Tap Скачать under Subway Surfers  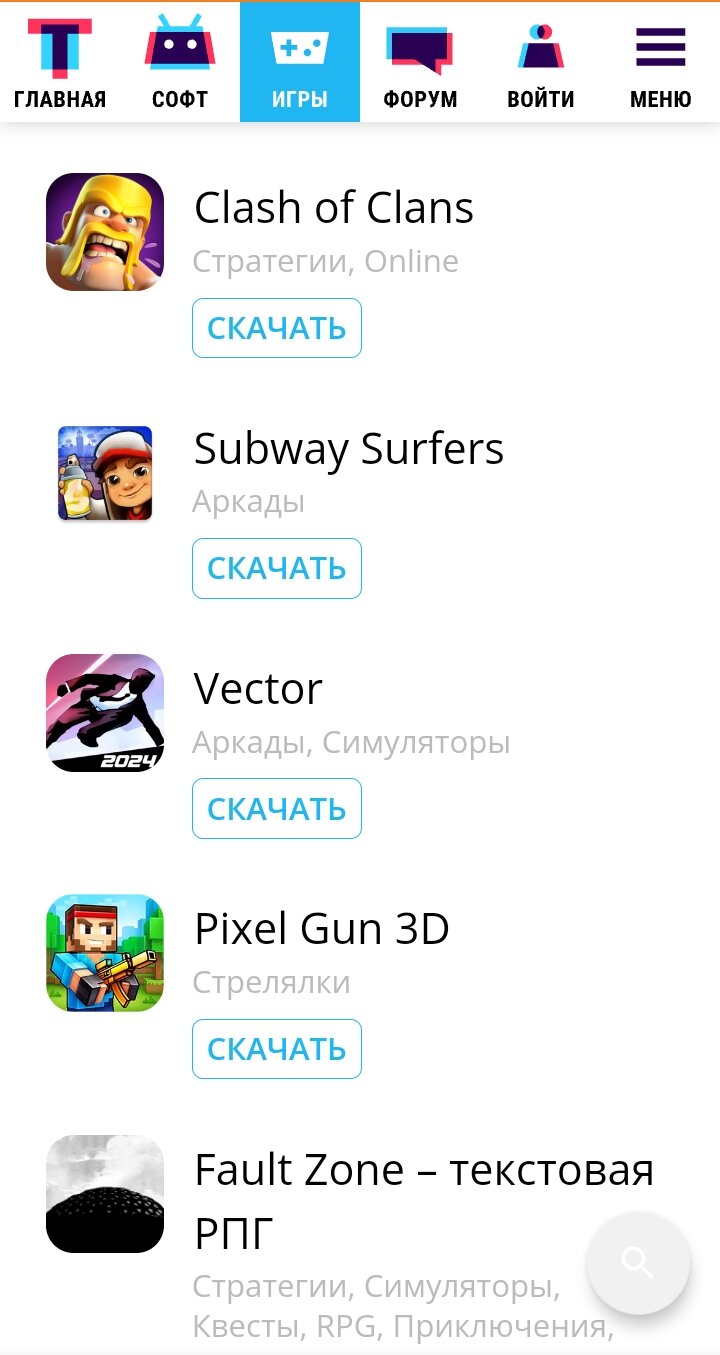click(277, 568)
